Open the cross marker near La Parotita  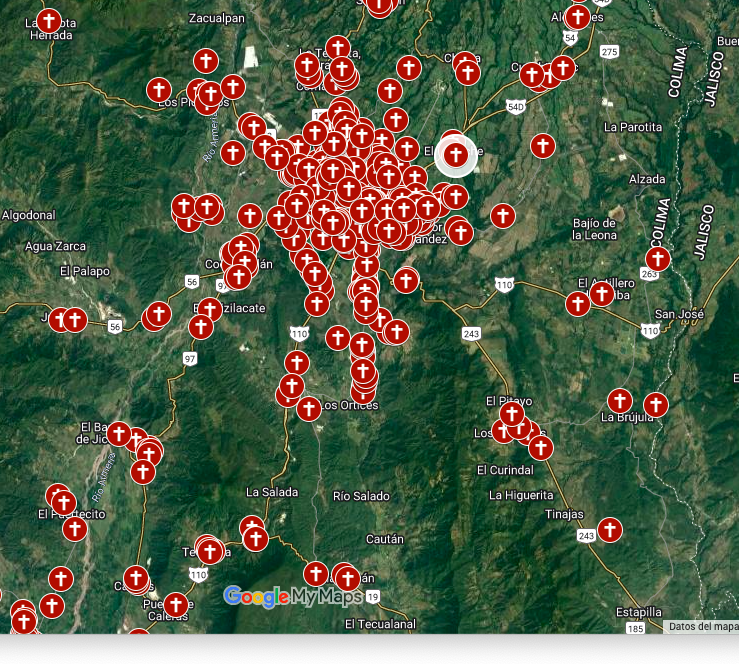[542, 146]
